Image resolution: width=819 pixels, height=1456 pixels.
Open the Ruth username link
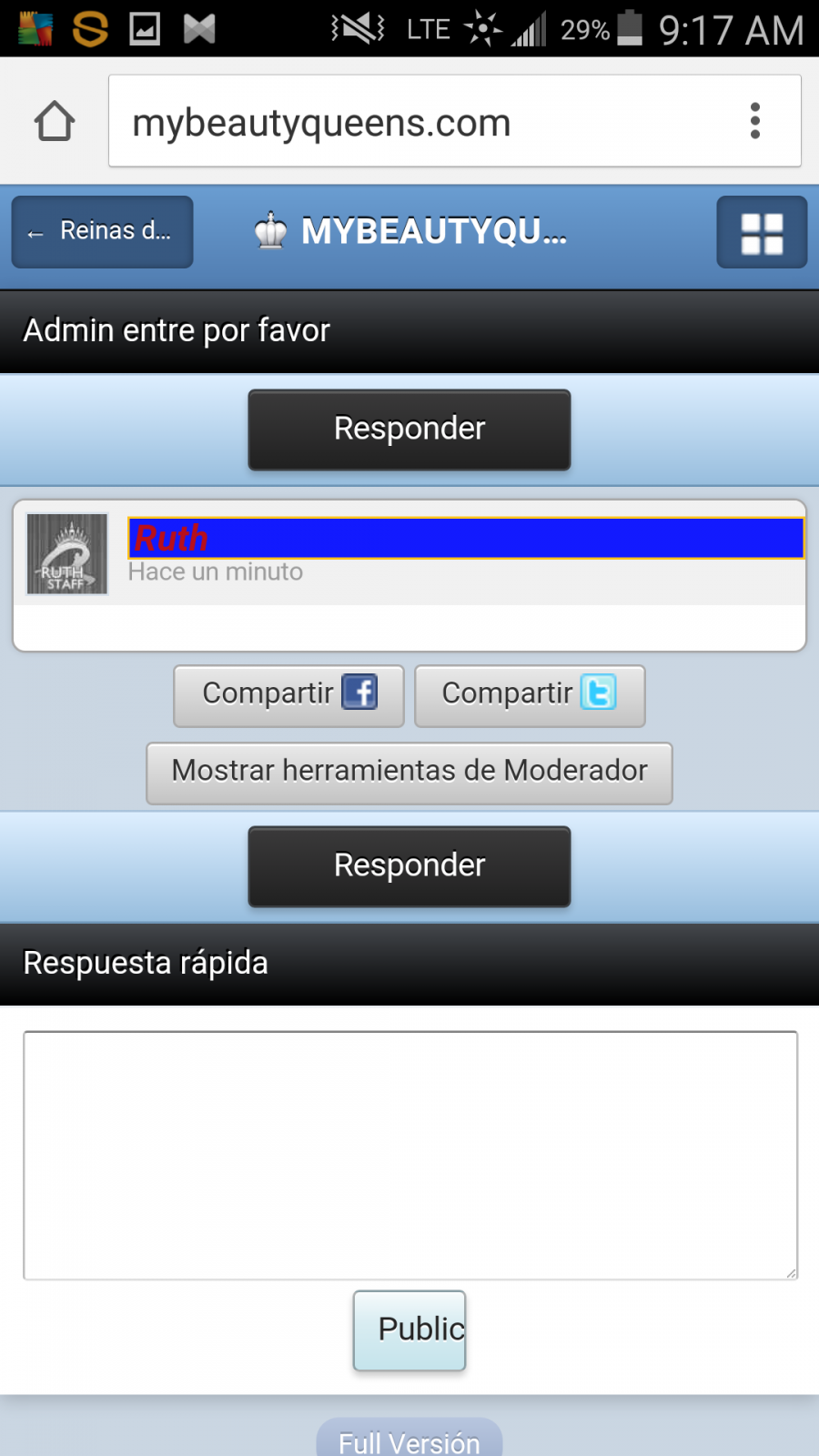171,539
